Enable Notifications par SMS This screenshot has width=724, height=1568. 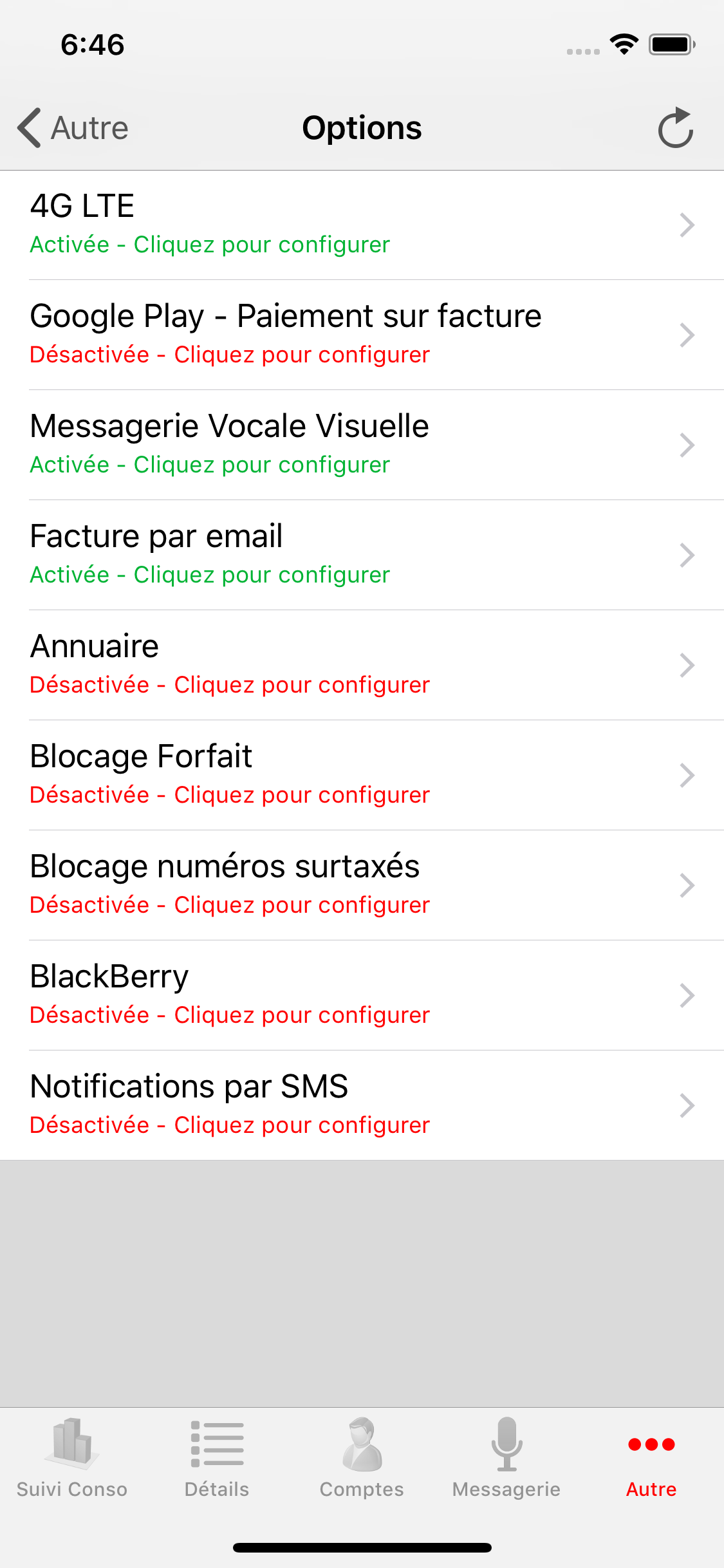362,1105
